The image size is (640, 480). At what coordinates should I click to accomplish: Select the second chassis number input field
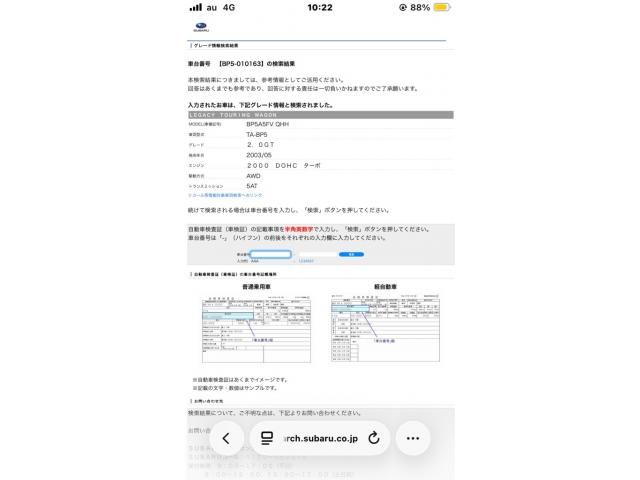pos(316,254)
